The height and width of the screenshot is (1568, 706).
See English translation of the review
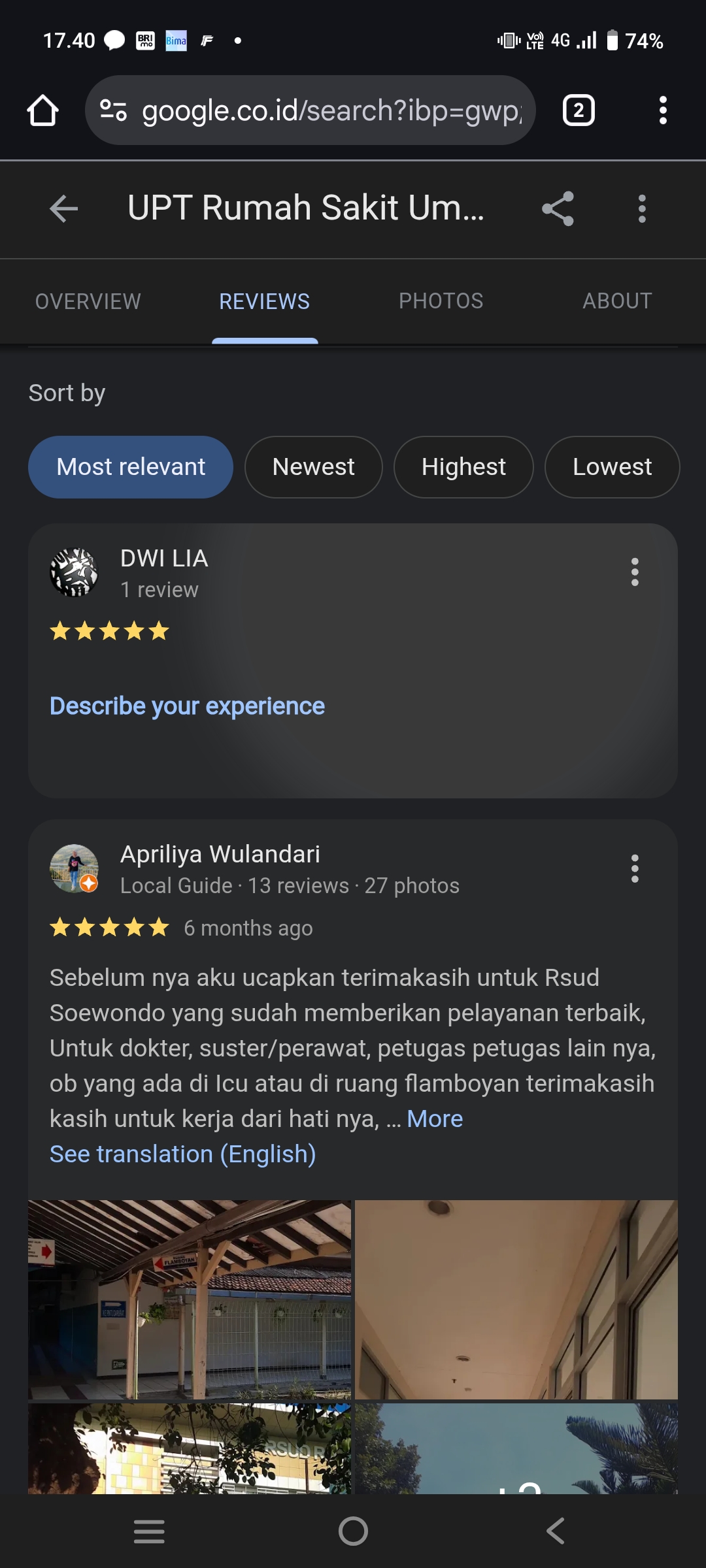183,1154
